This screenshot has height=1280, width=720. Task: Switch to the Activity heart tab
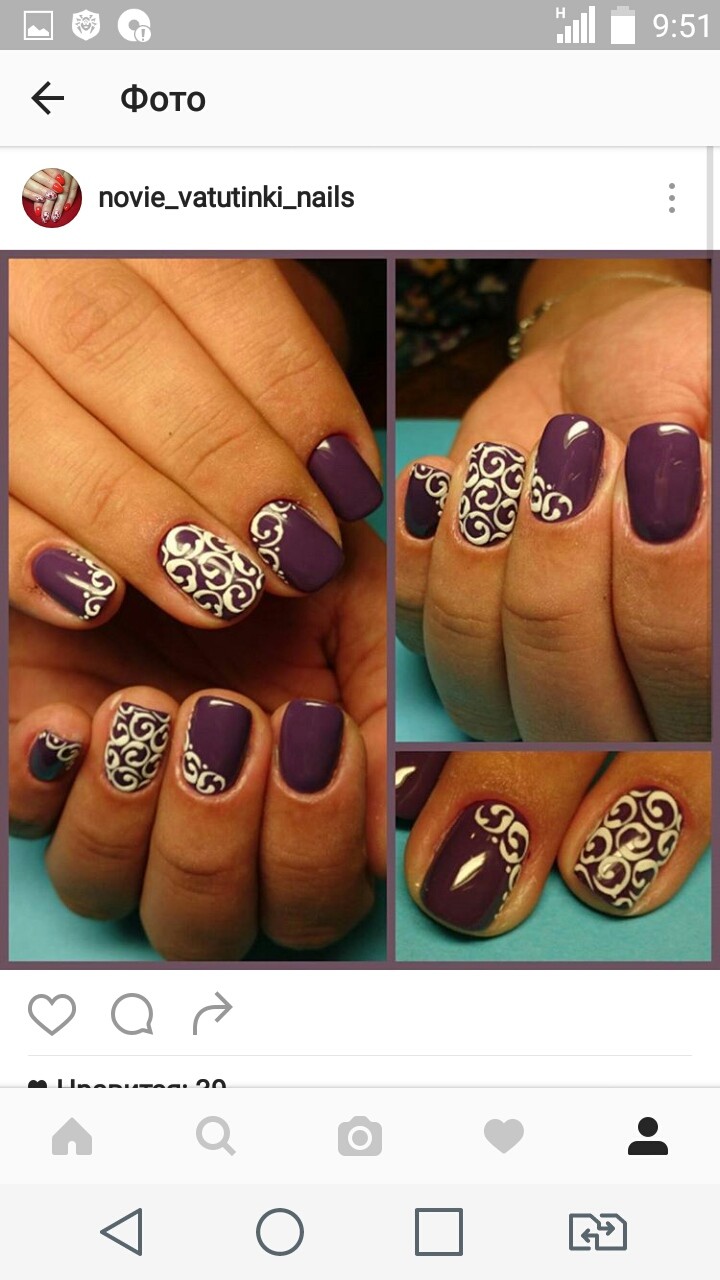tap(504, 1137)
